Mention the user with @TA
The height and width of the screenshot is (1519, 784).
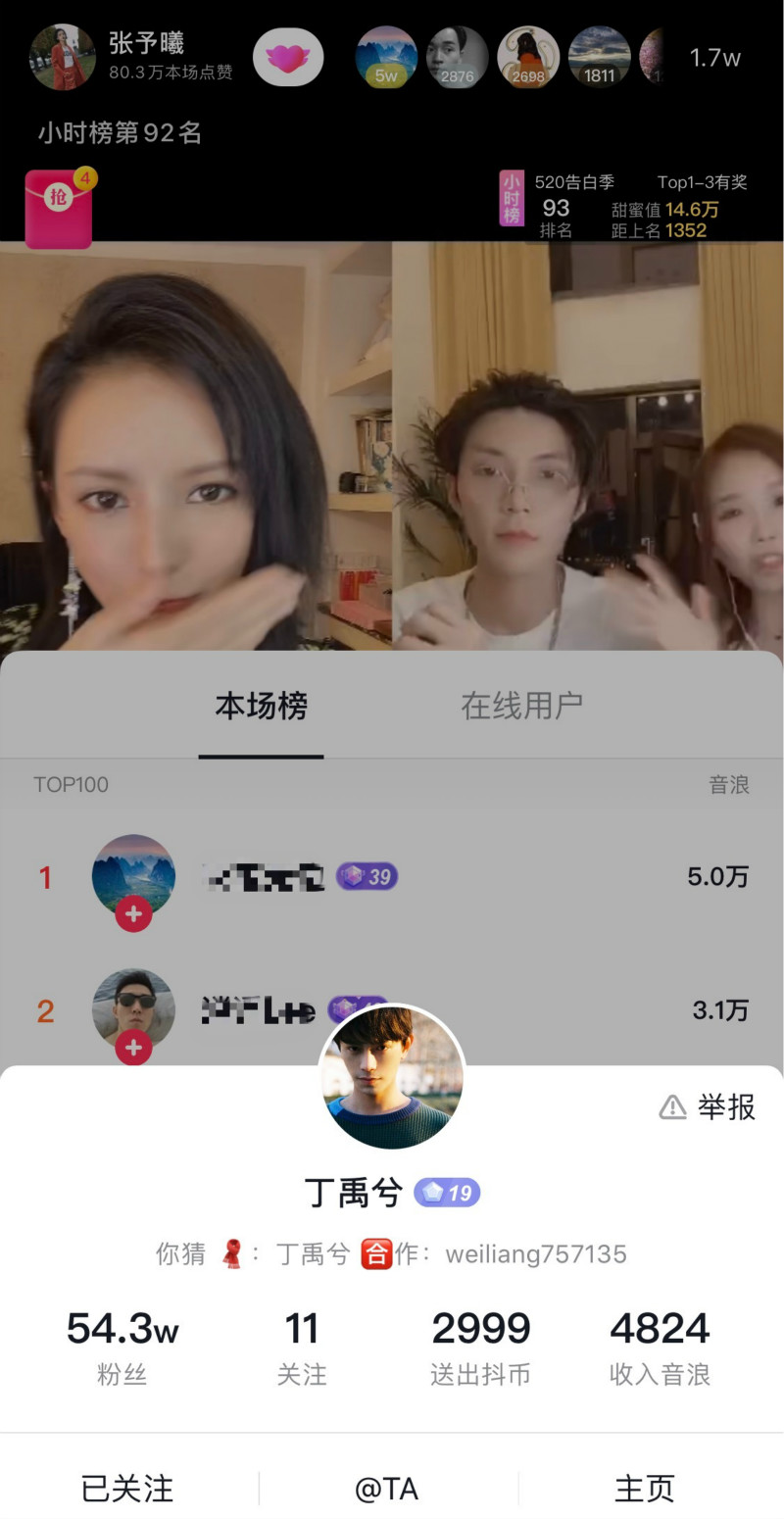(x=387, y=1489)
